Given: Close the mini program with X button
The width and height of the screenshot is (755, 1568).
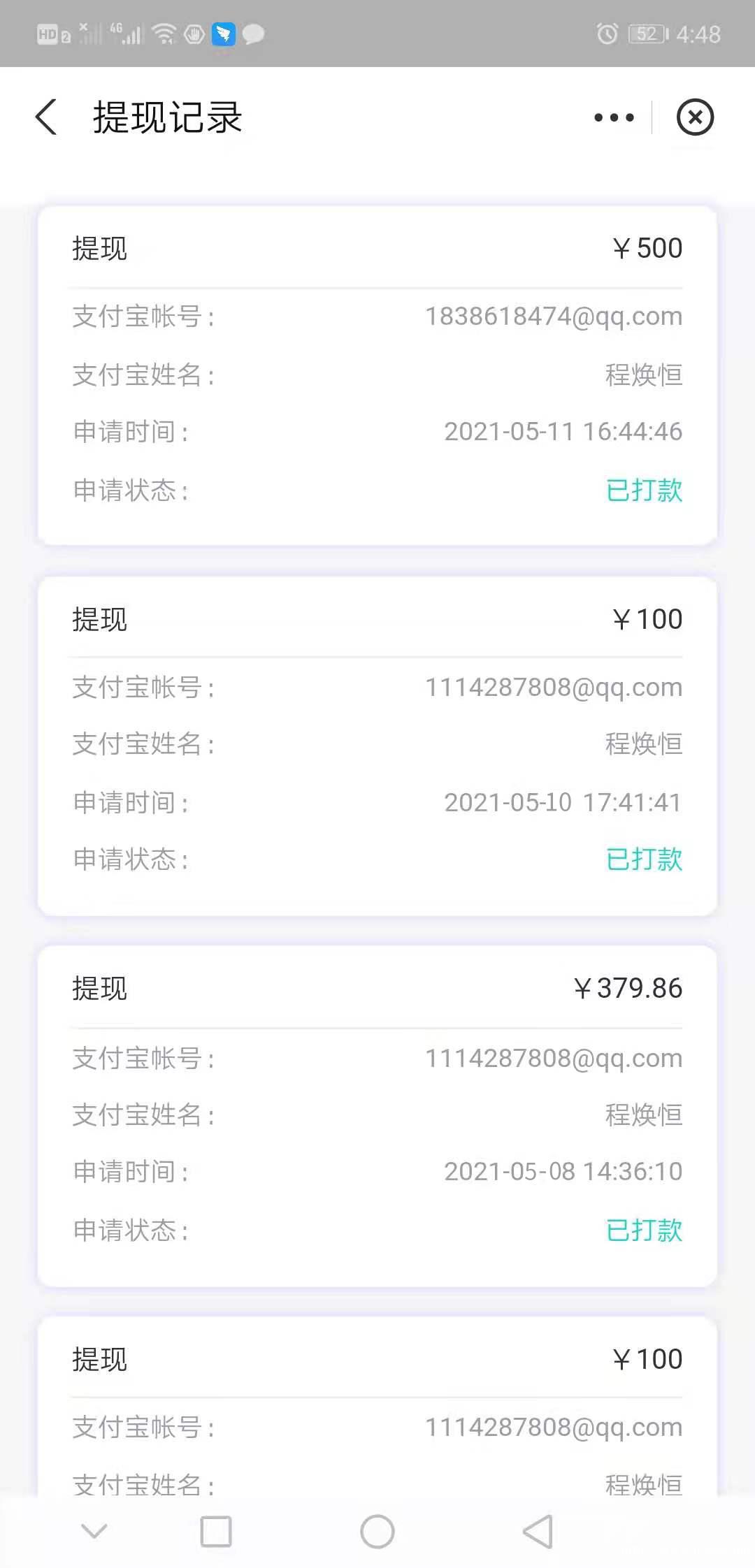Looking at the screenshot, I should click(x=695, y=117).
